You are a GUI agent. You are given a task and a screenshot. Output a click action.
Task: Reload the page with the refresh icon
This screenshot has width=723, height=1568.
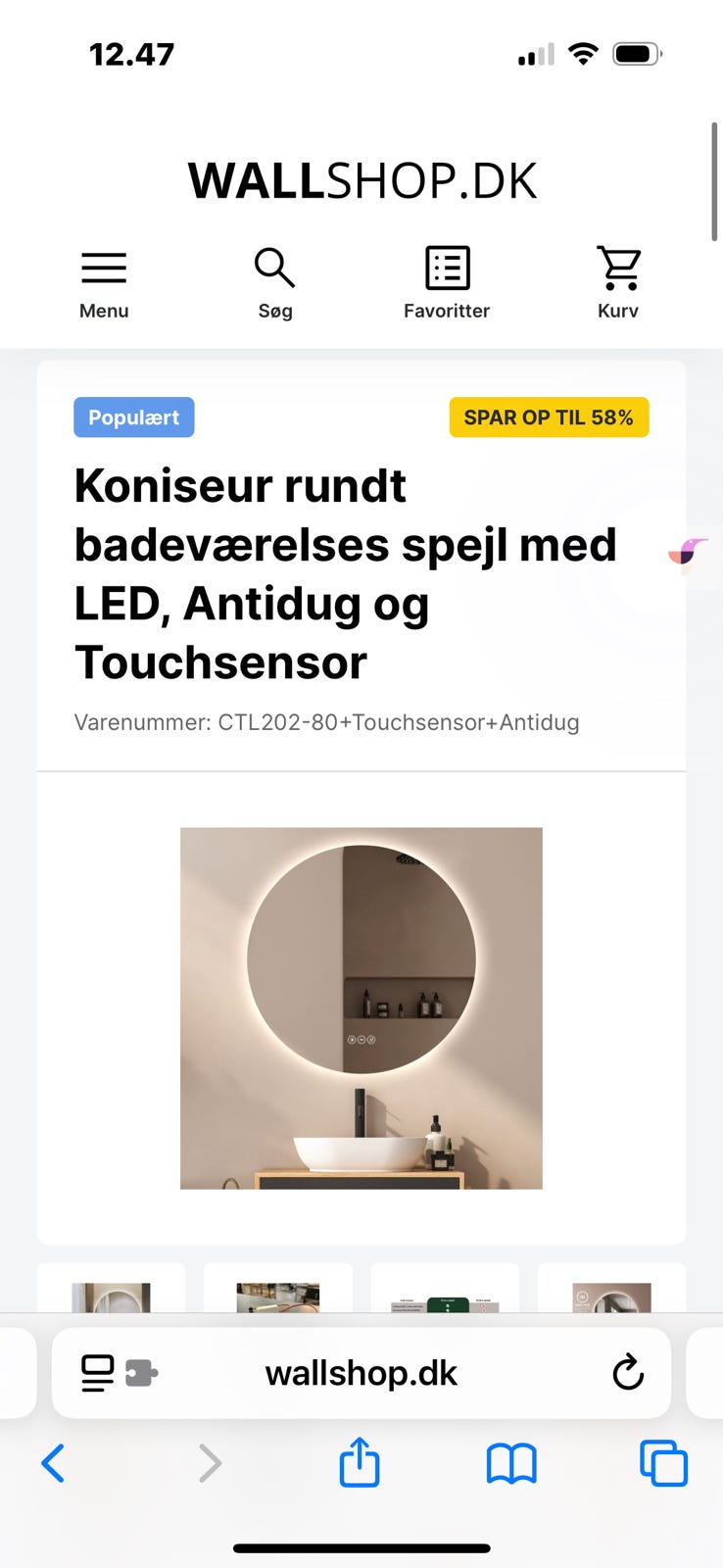[627, 1372]
